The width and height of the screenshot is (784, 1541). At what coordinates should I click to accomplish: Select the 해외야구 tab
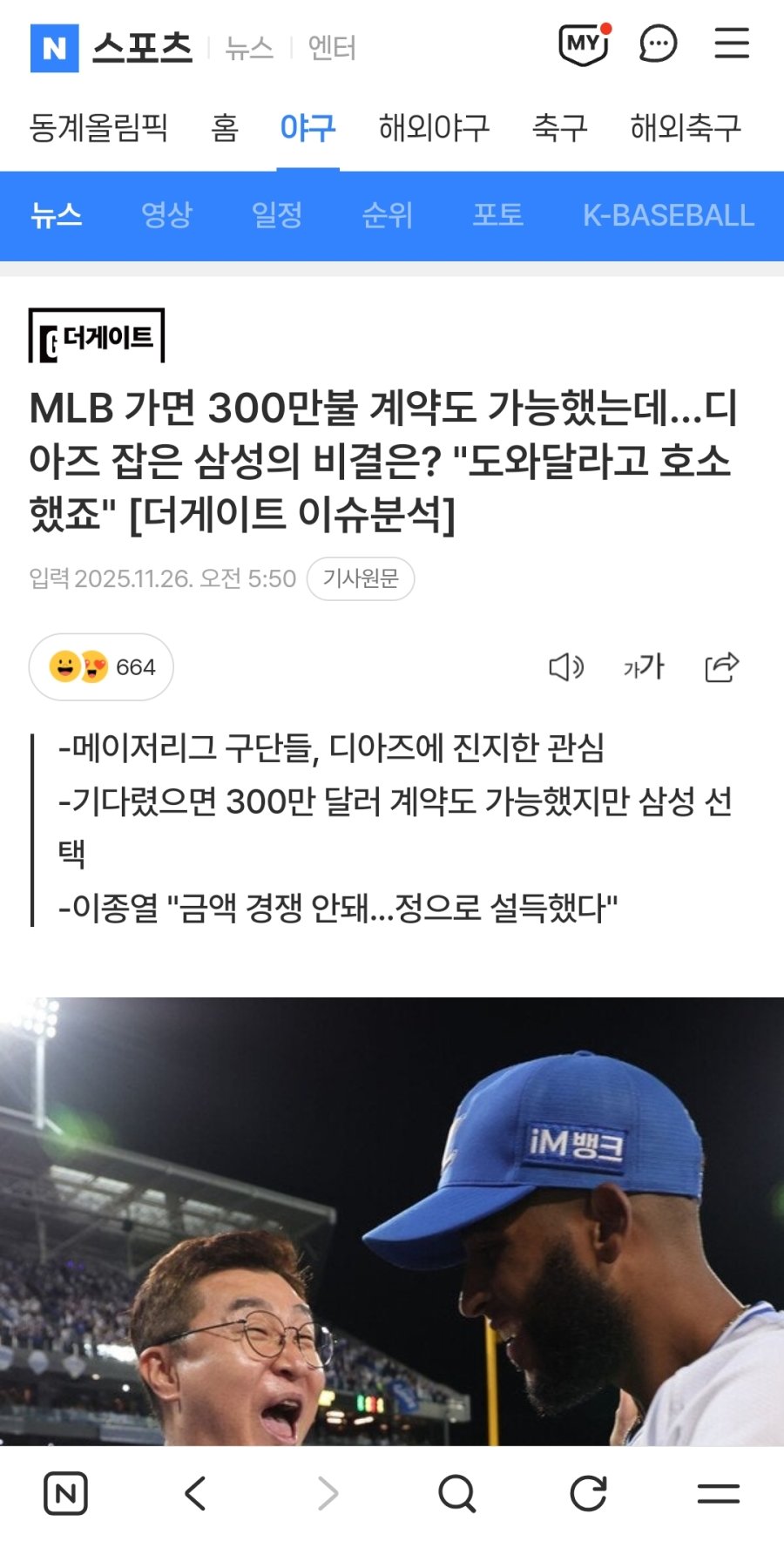pos(434,128)
